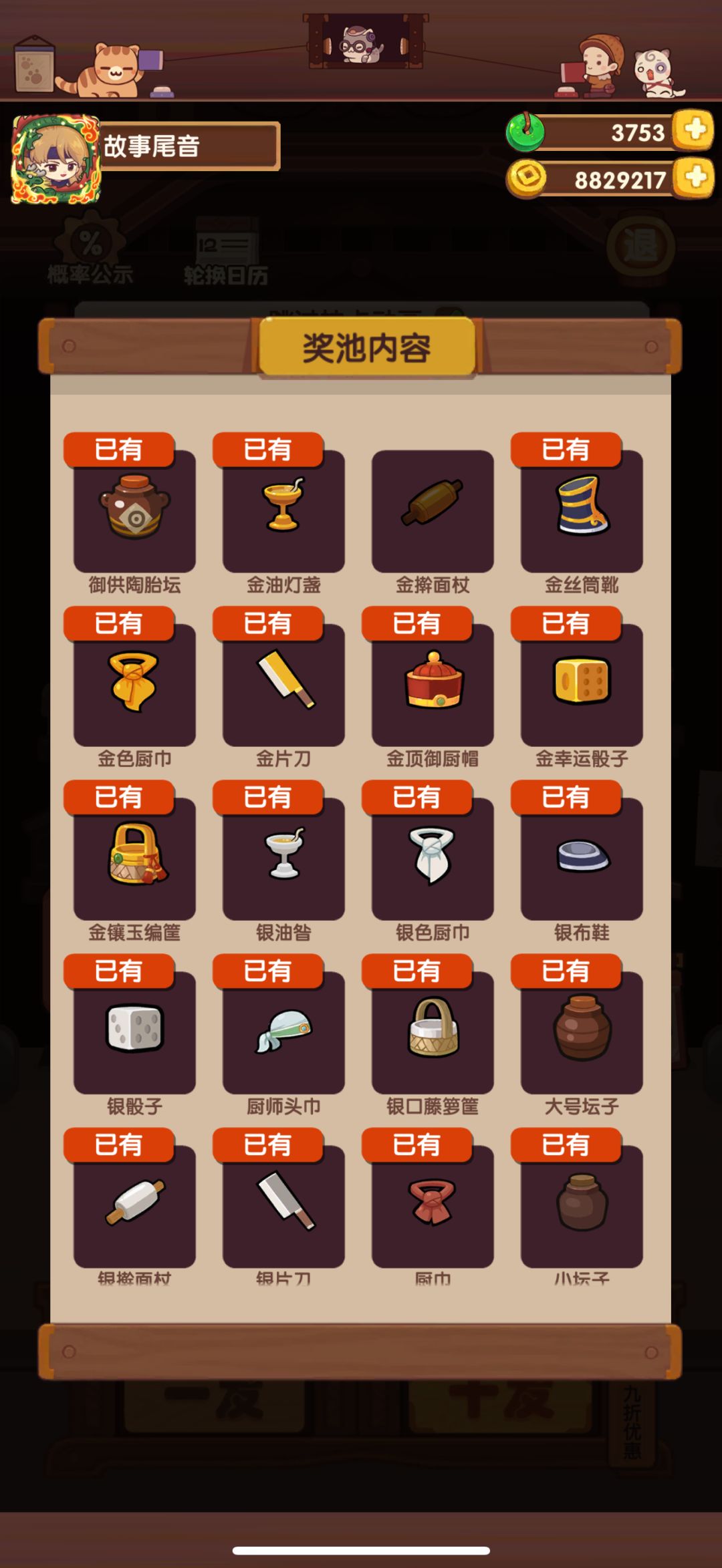Add more jade currency with plus button
This screenshot has width=722, height=1568.
(x=693, y=130)
